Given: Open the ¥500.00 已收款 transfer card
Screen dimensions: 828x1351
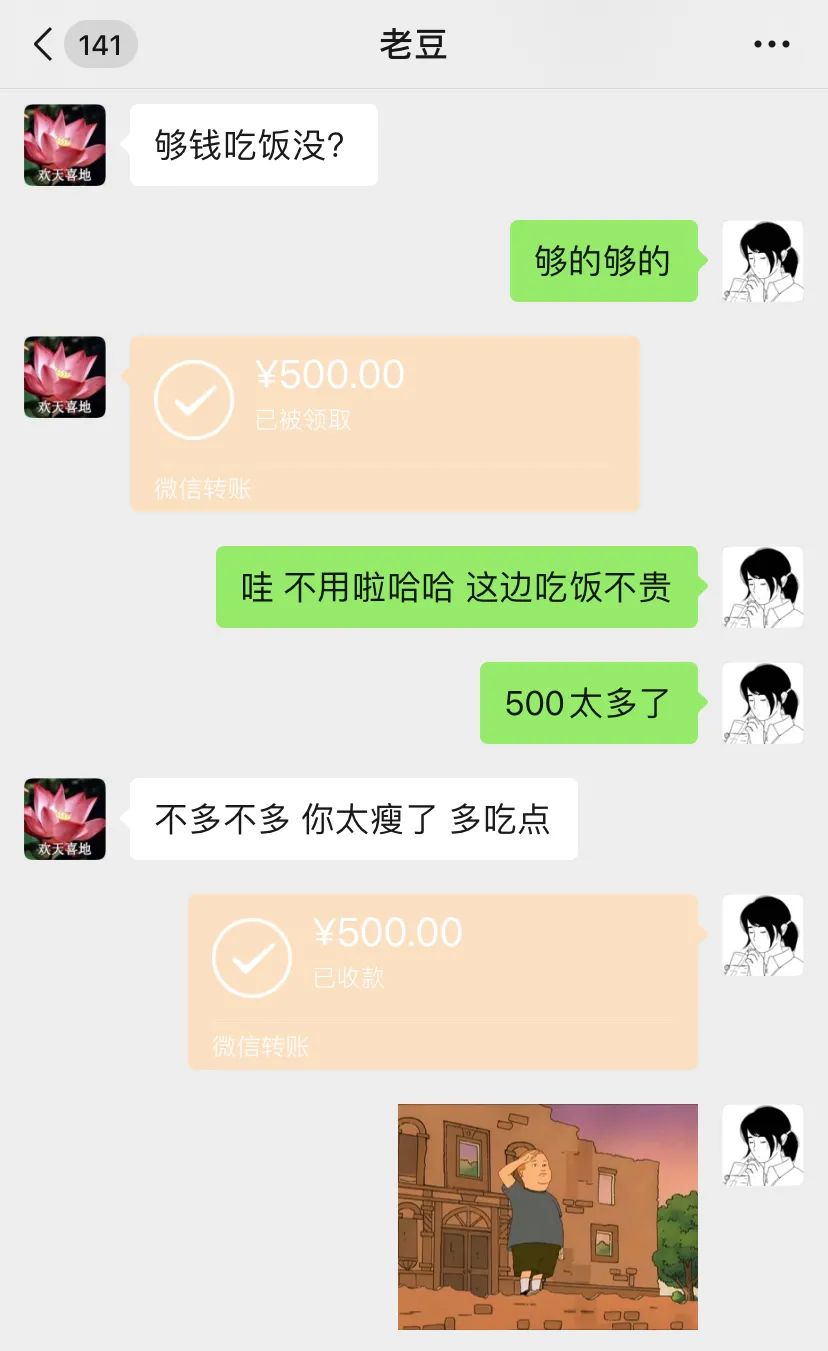Looking at the screenshot, I should pos(443,981).
